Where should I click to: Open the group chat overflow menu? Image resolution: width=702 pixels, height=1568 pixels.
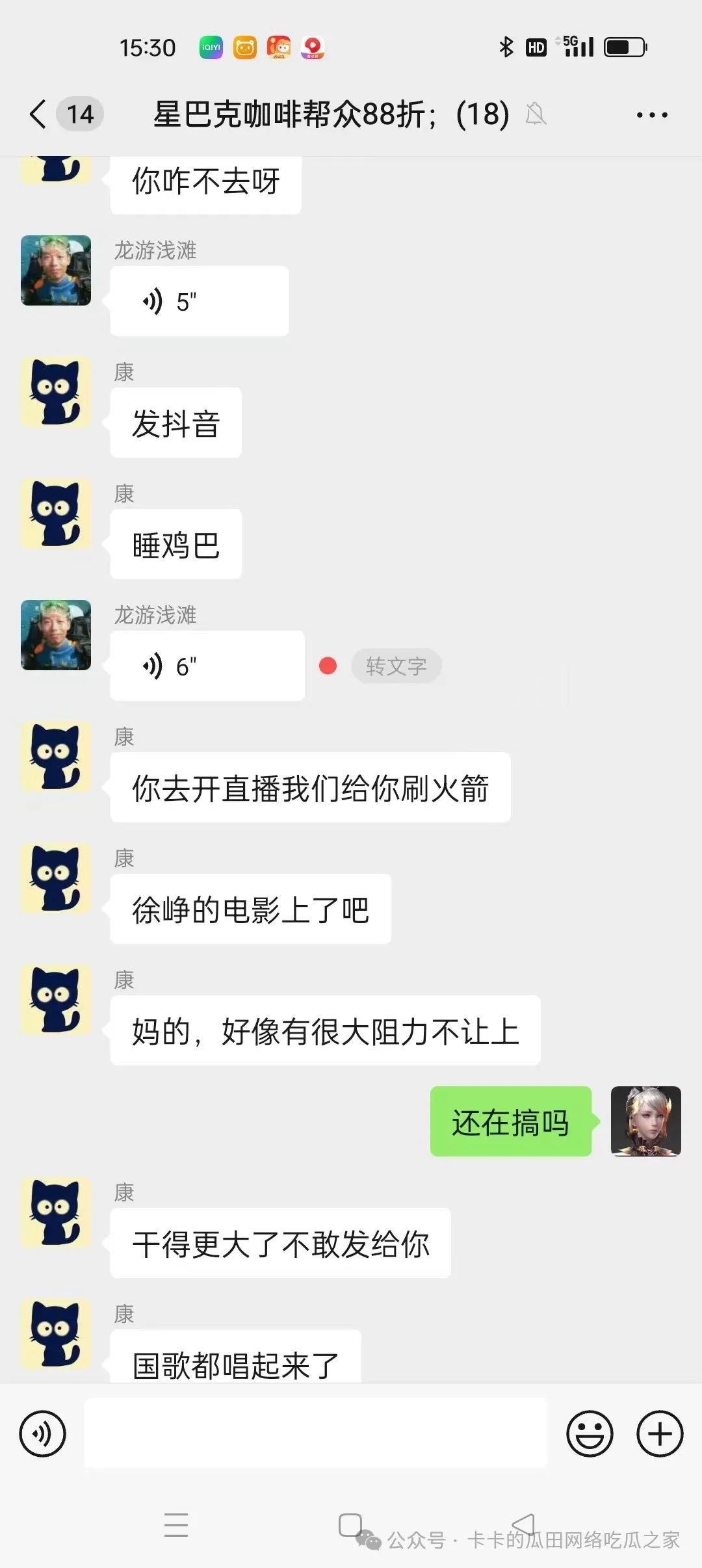(x=651, y=115)
